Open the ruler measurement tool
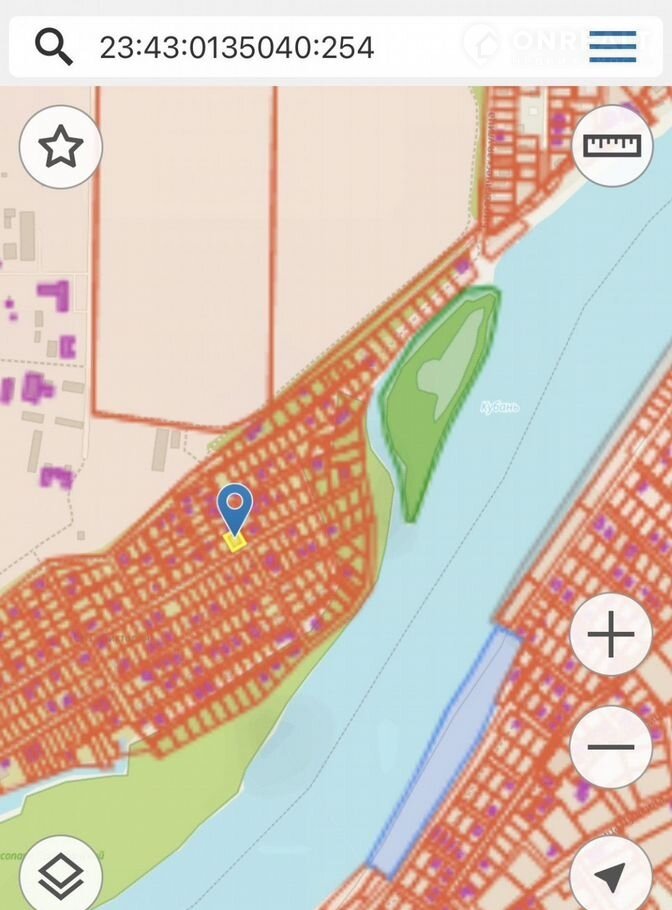Viewport: 672px width, 910px height. (x=611, y=146)
